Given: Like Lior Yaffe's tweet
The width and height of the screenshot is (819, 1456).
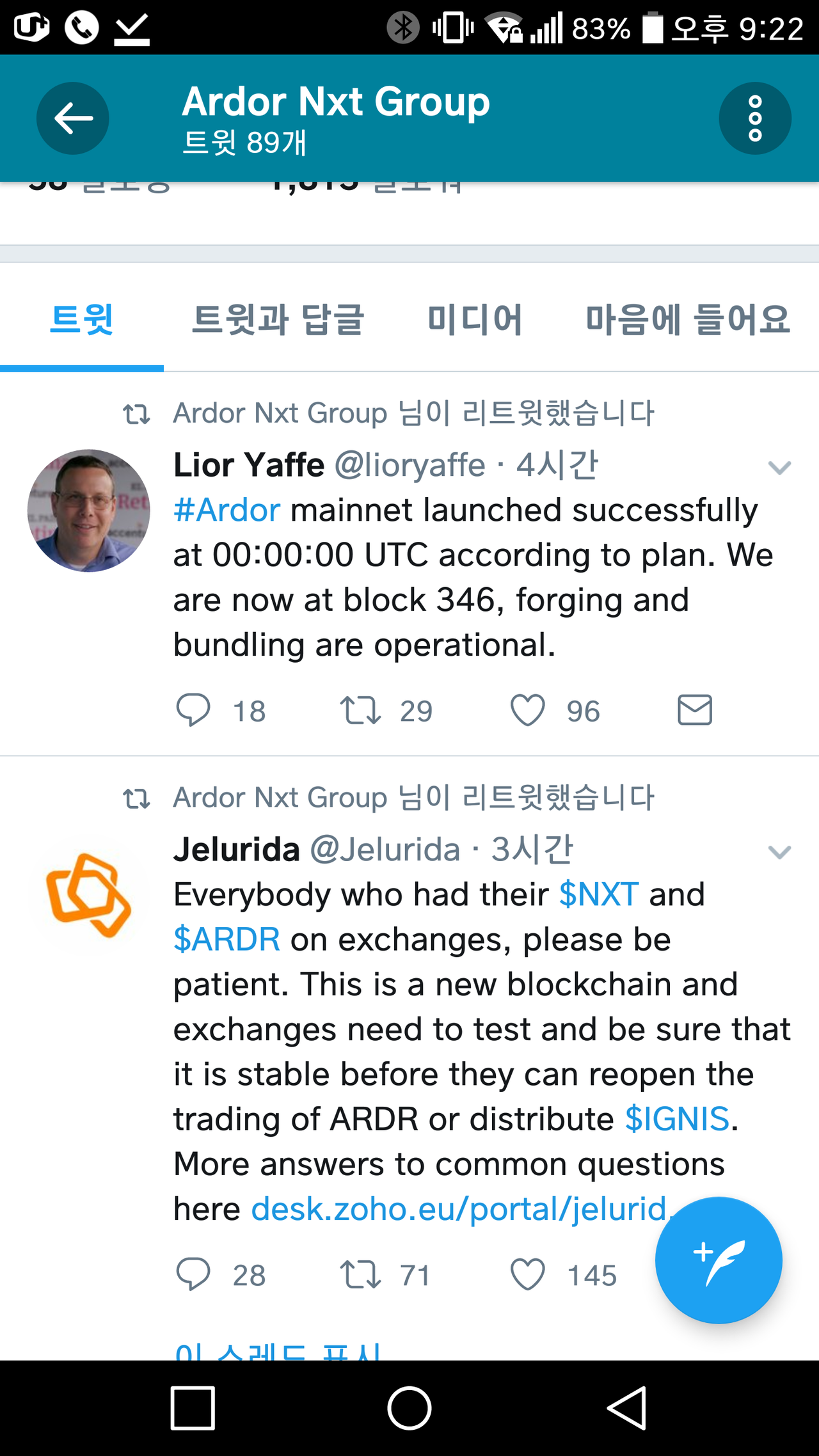Looking at the screenshot, I should click(x=527, y=710).
